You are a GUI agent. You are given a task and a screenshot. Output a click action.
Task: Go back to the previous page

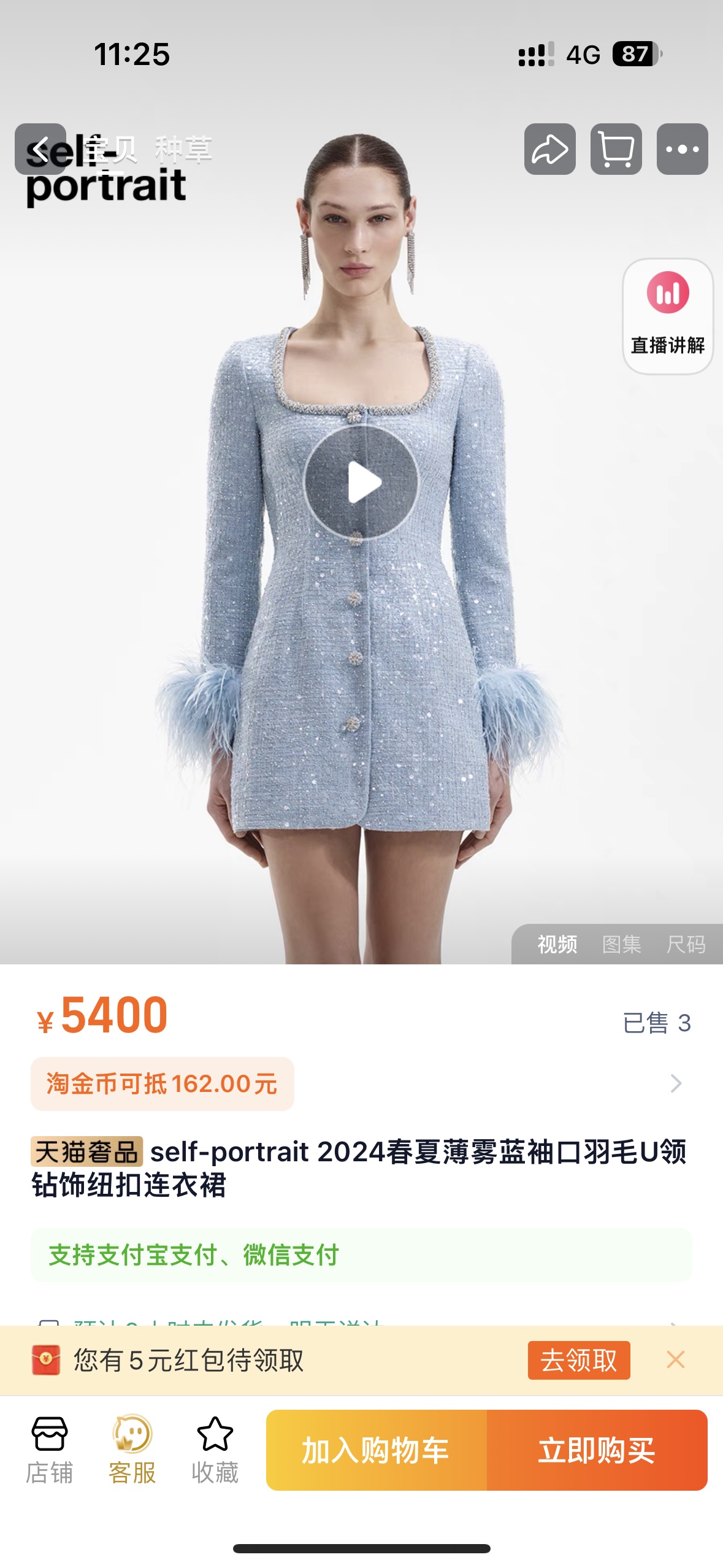[40, 149]
